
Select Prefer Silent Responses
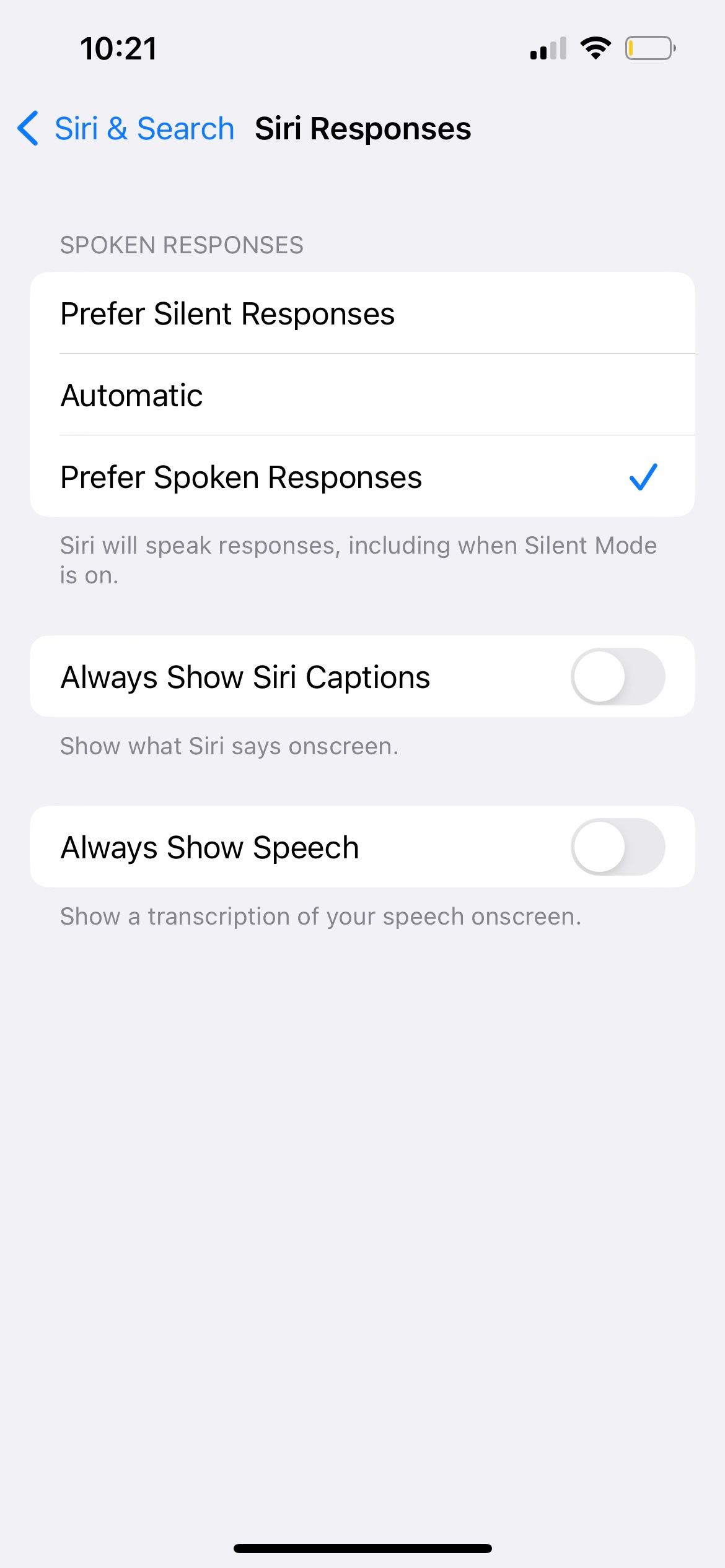point(362,313)
